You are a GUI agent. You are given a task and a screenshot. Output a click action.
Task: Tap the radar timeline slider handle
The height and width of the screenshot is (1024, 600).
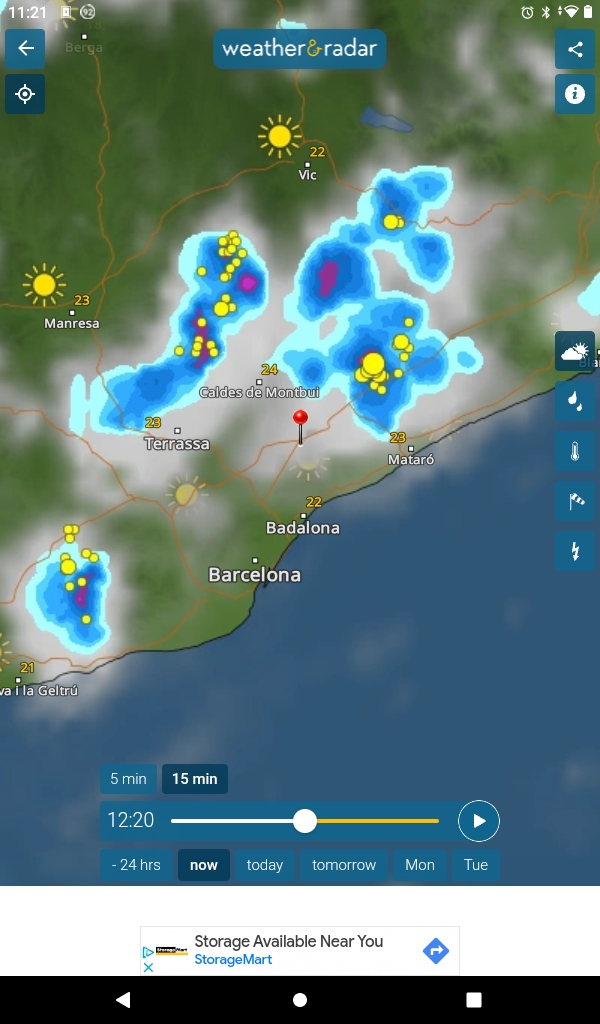(x=305, y=821)
